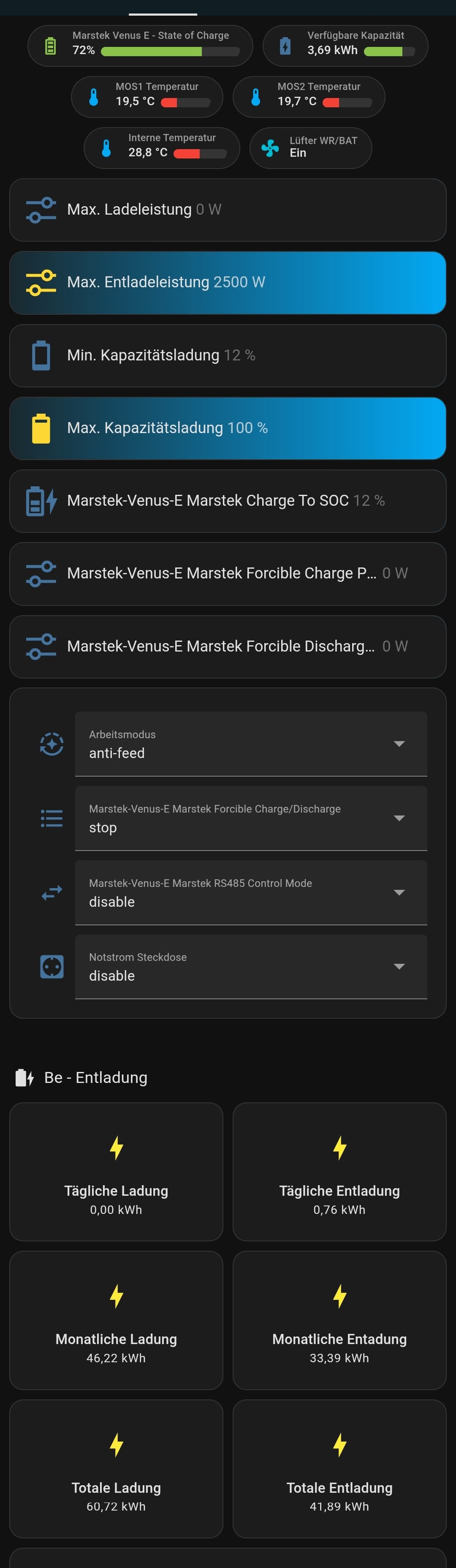The width and height of the screenshot is (456, 1568).
Task: Show MOS2 Temperatur details
Action: point(308,97)
